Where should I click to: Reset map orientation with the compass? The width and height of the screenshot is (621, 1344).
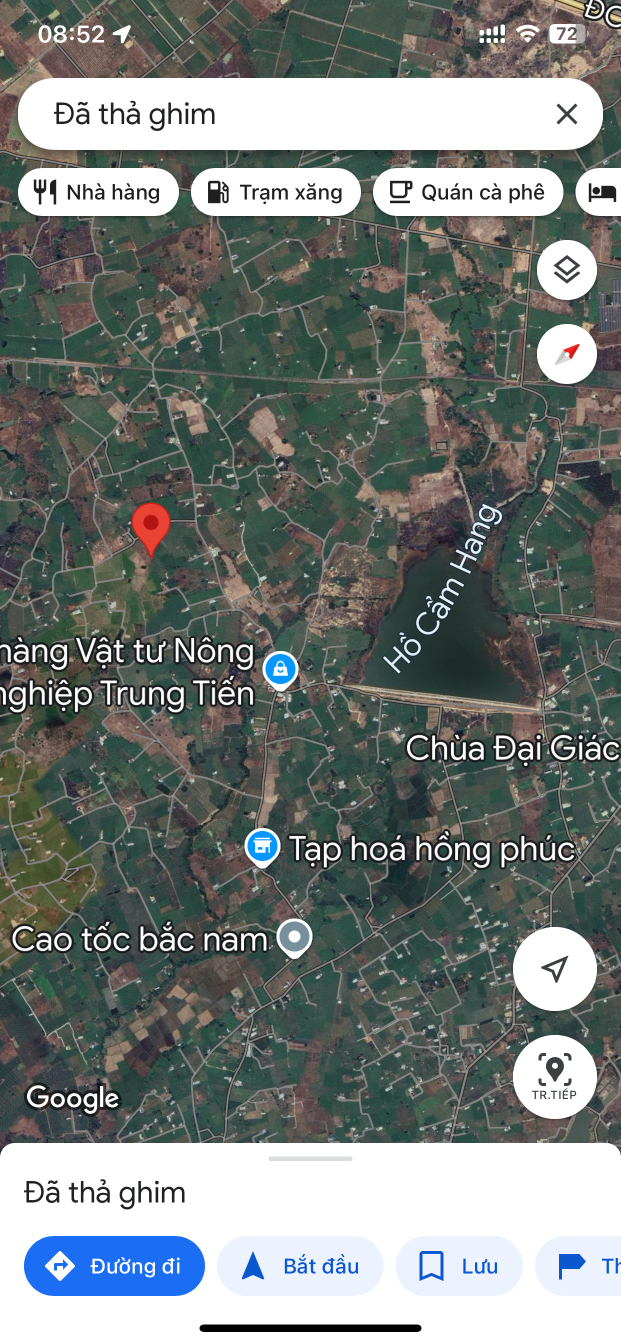point(567,354)
